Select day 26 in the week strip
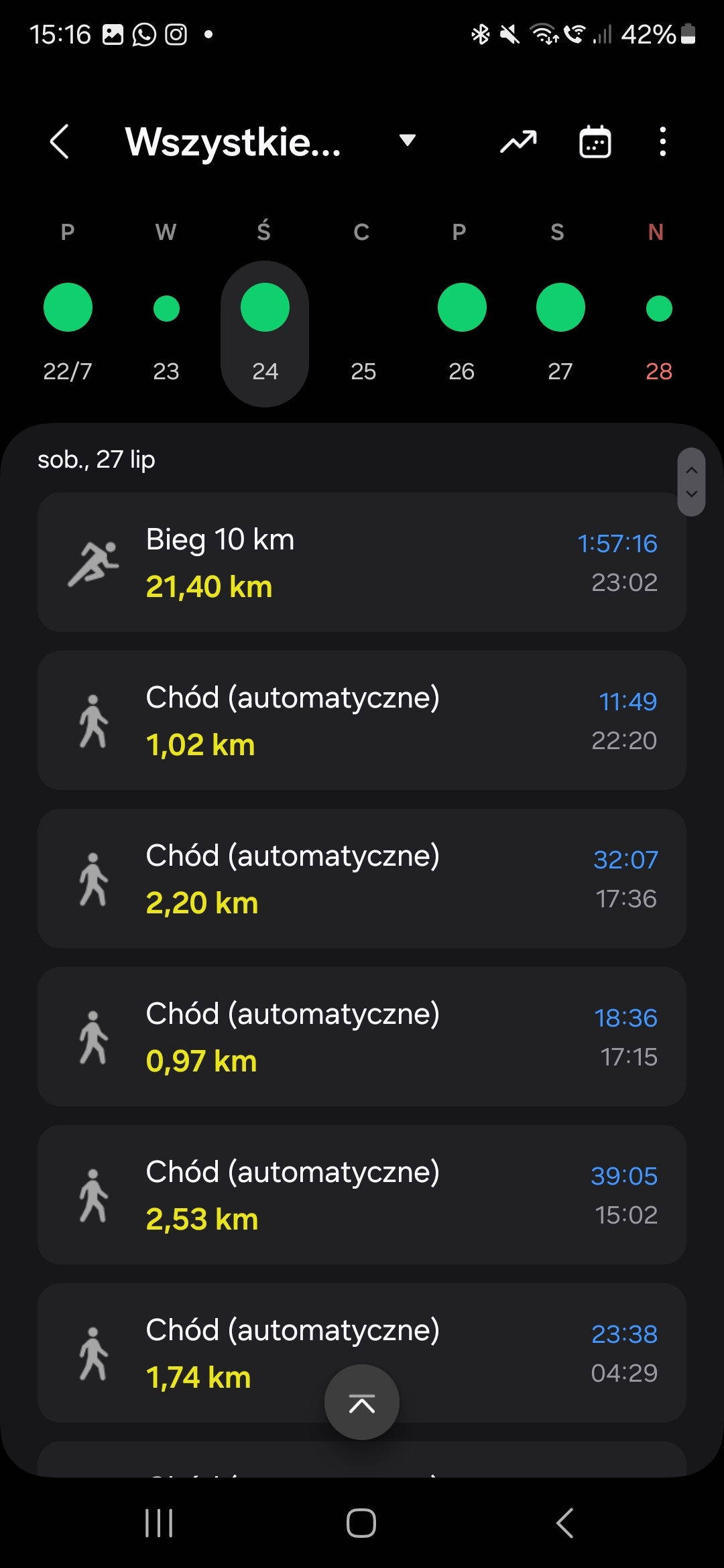This screenshot has width=724, height=1568. [x=462, y=333]
